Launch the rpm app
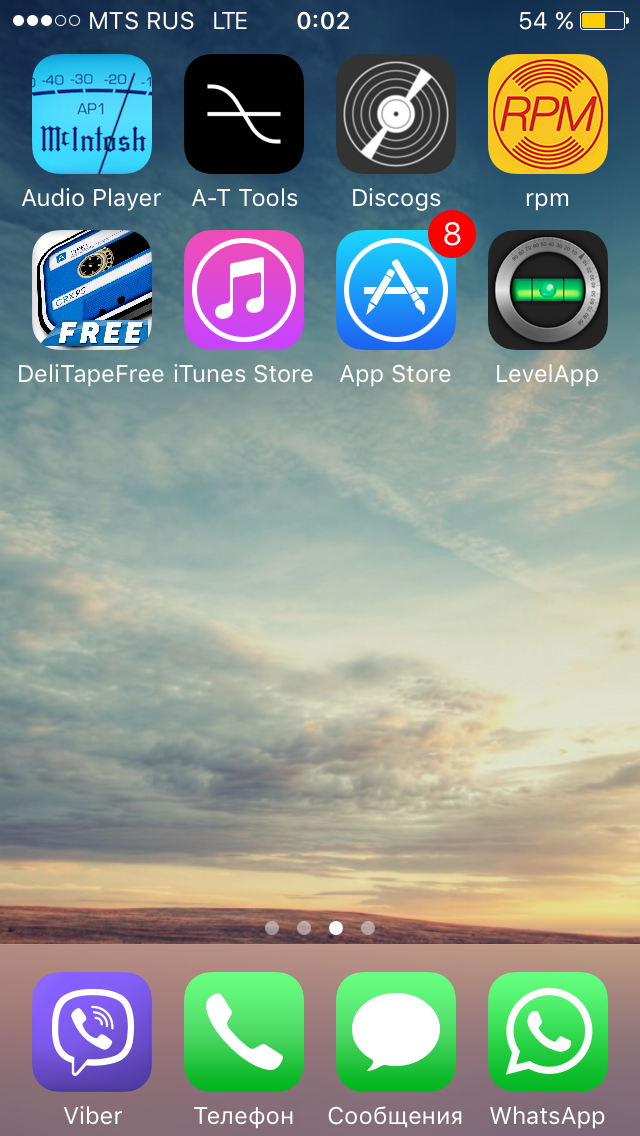 click(x=548, y=114)
